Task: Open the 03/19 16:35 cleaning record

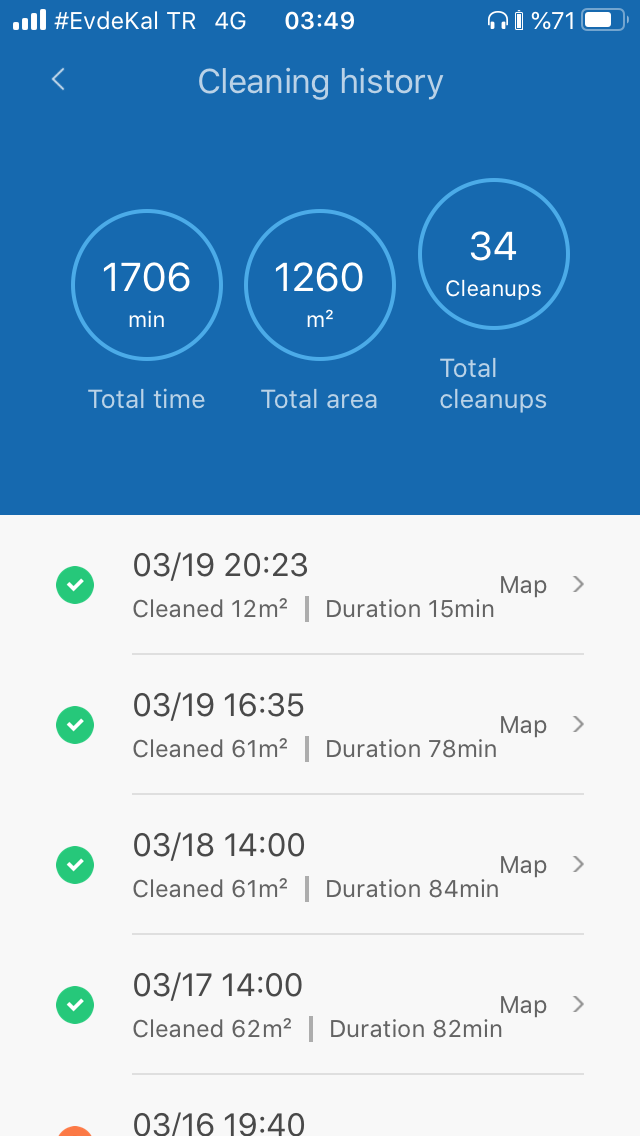Action: 320,724
